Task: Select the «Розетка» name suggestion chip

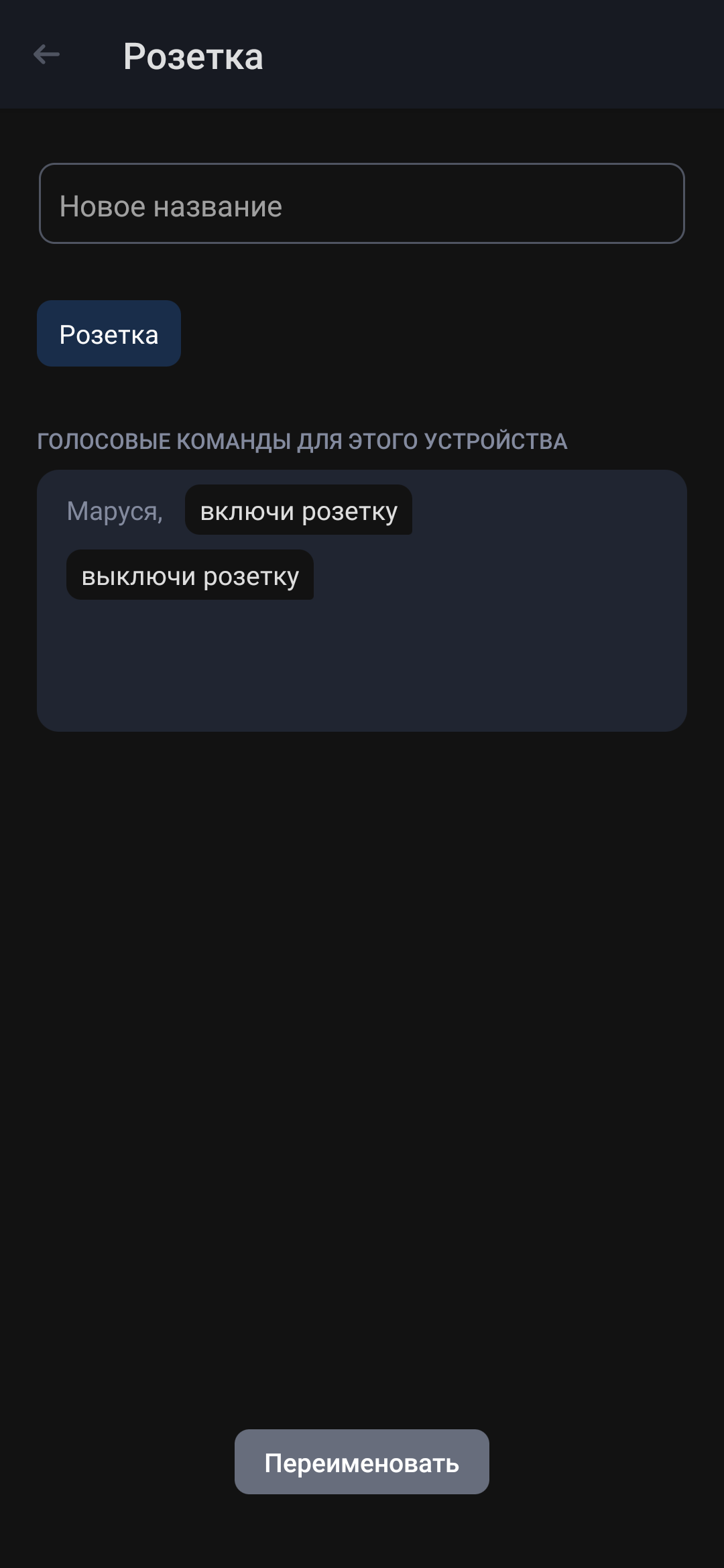Action: (109, 334)
